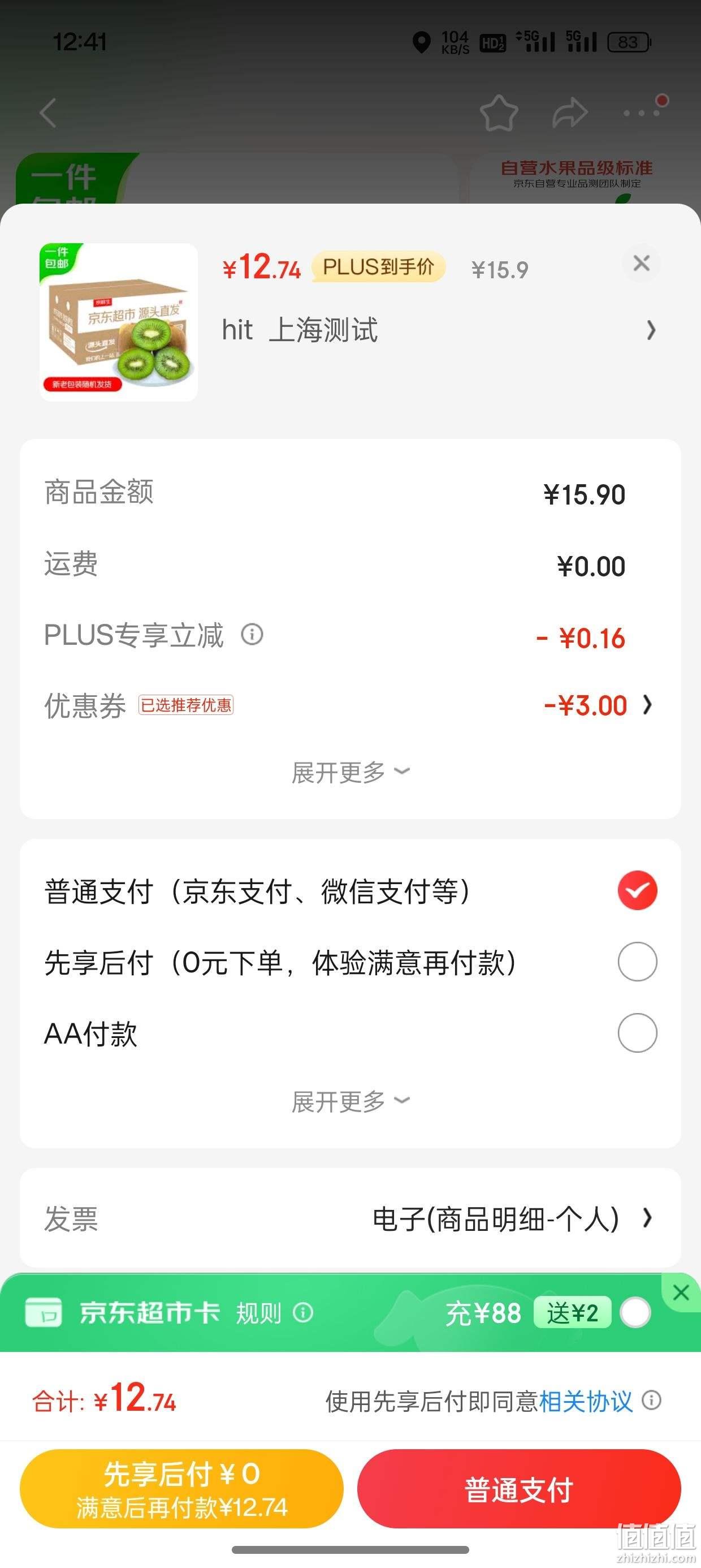Open the product thumbnail image
The image size is (701, 1568).
(119, 322)
